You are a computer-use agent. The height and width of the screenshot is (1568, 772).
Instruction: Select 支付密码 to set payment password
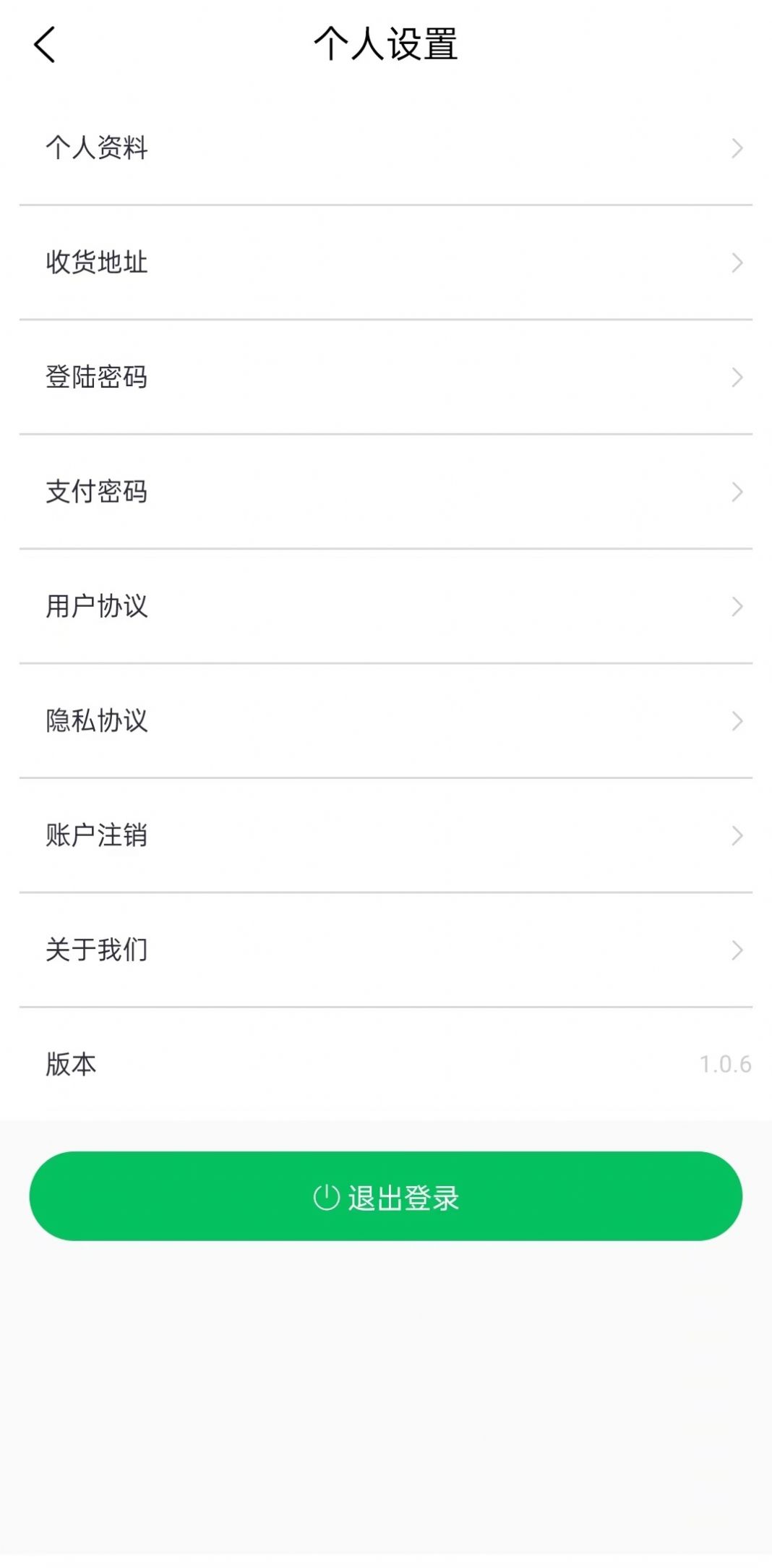click(x=289, y=493)
